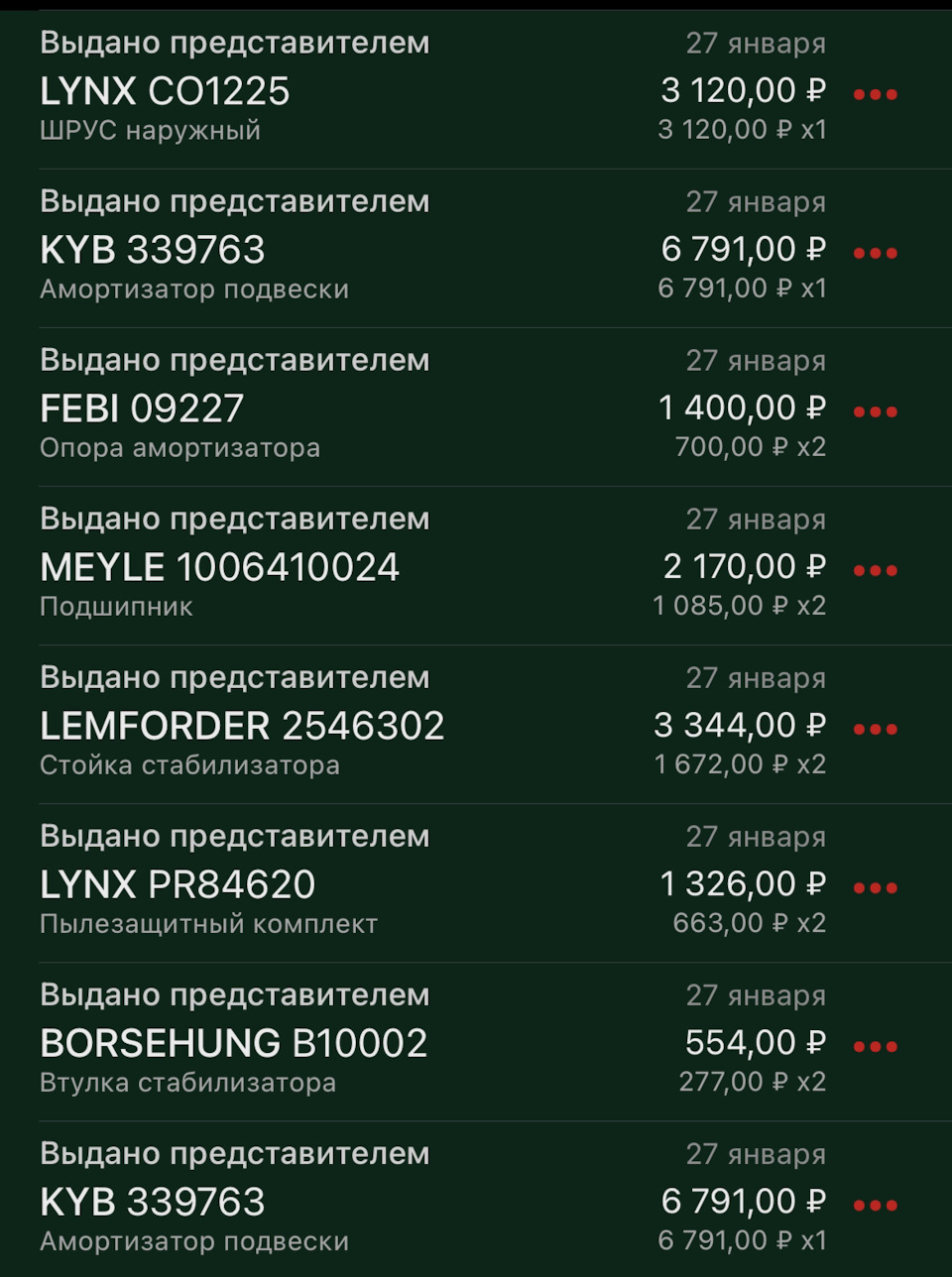Open the options menu for BORSEHUNG B10002 bushing

(877, 1046)
